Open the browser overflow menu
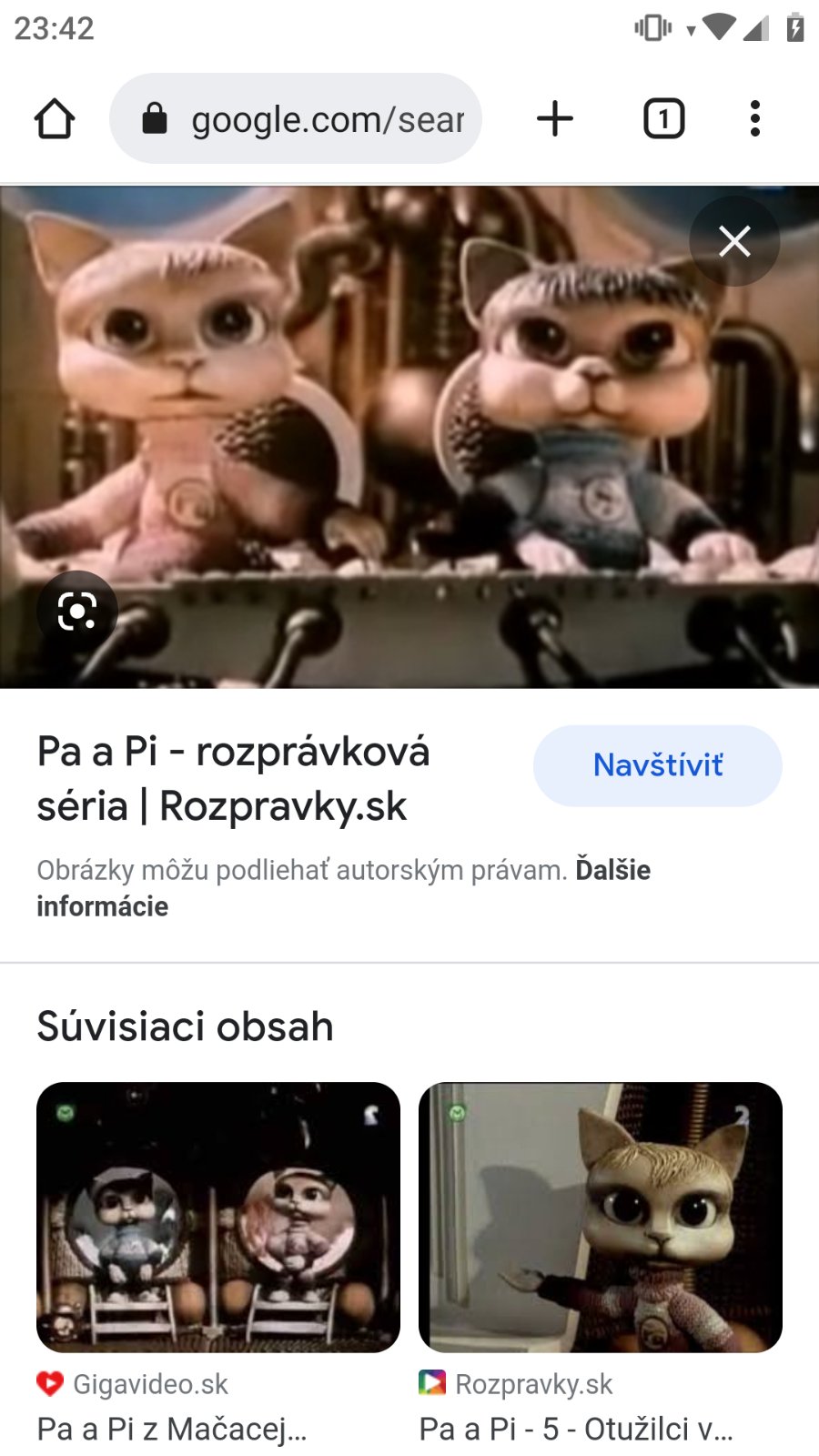The height and width of the screenshot is (1456, 819). point(754,119)
